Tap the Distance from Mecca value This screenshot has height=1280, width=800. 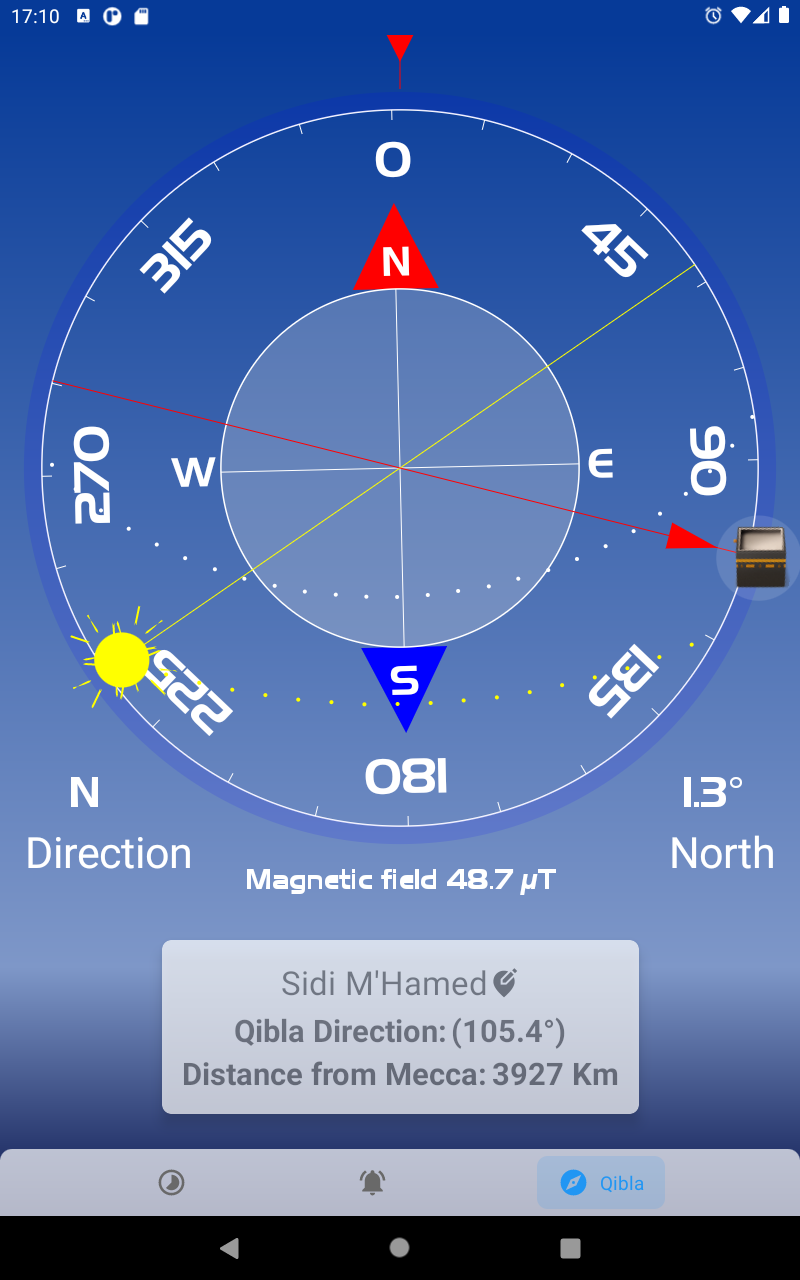pos(400,1075)
